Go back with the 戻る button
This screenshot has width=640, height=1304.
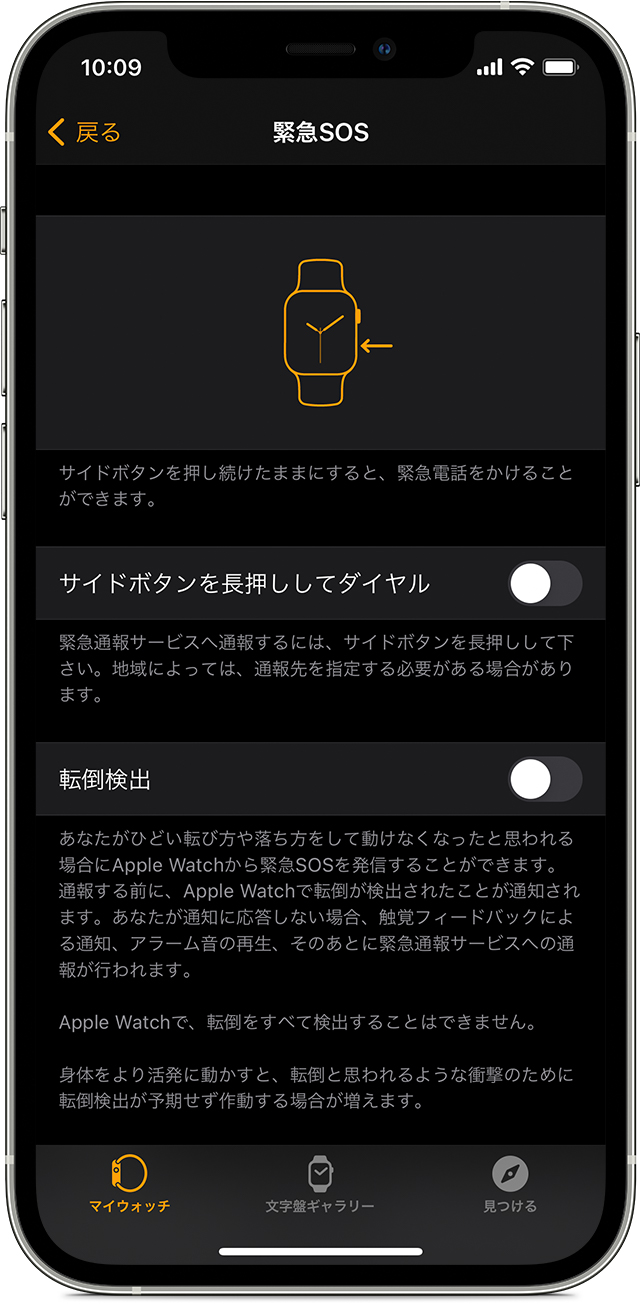84,132
